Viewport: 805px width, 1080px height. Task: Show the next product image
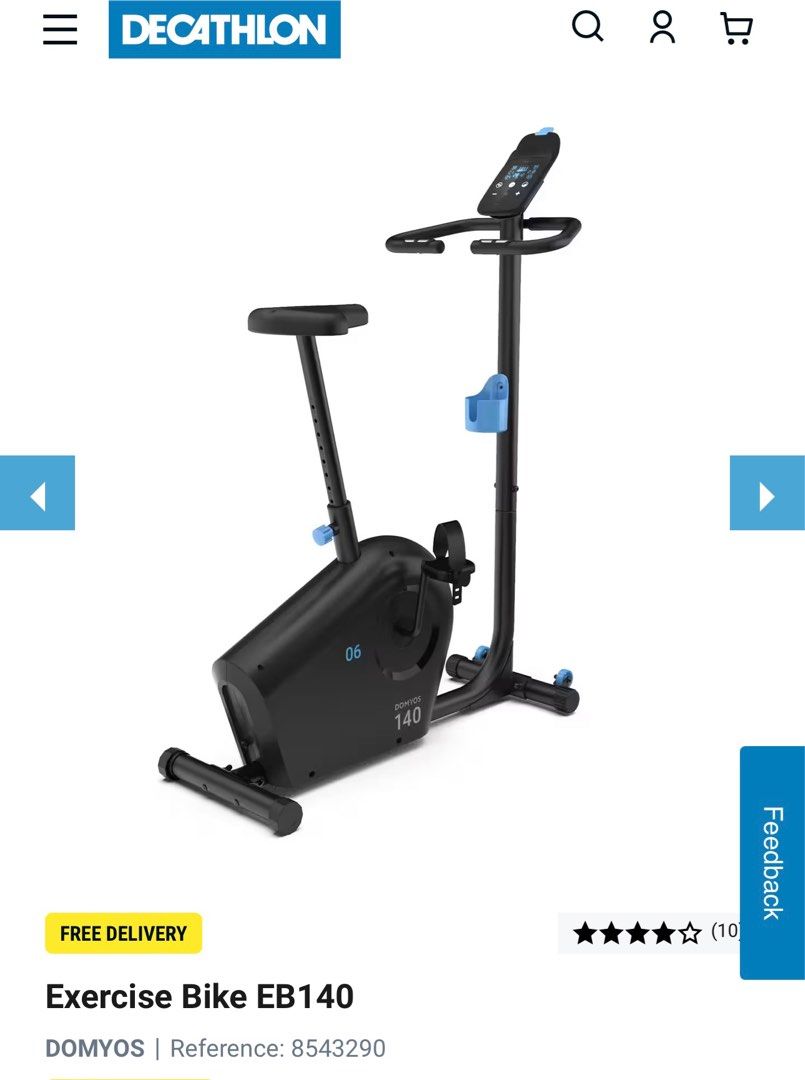click(767, 493)
